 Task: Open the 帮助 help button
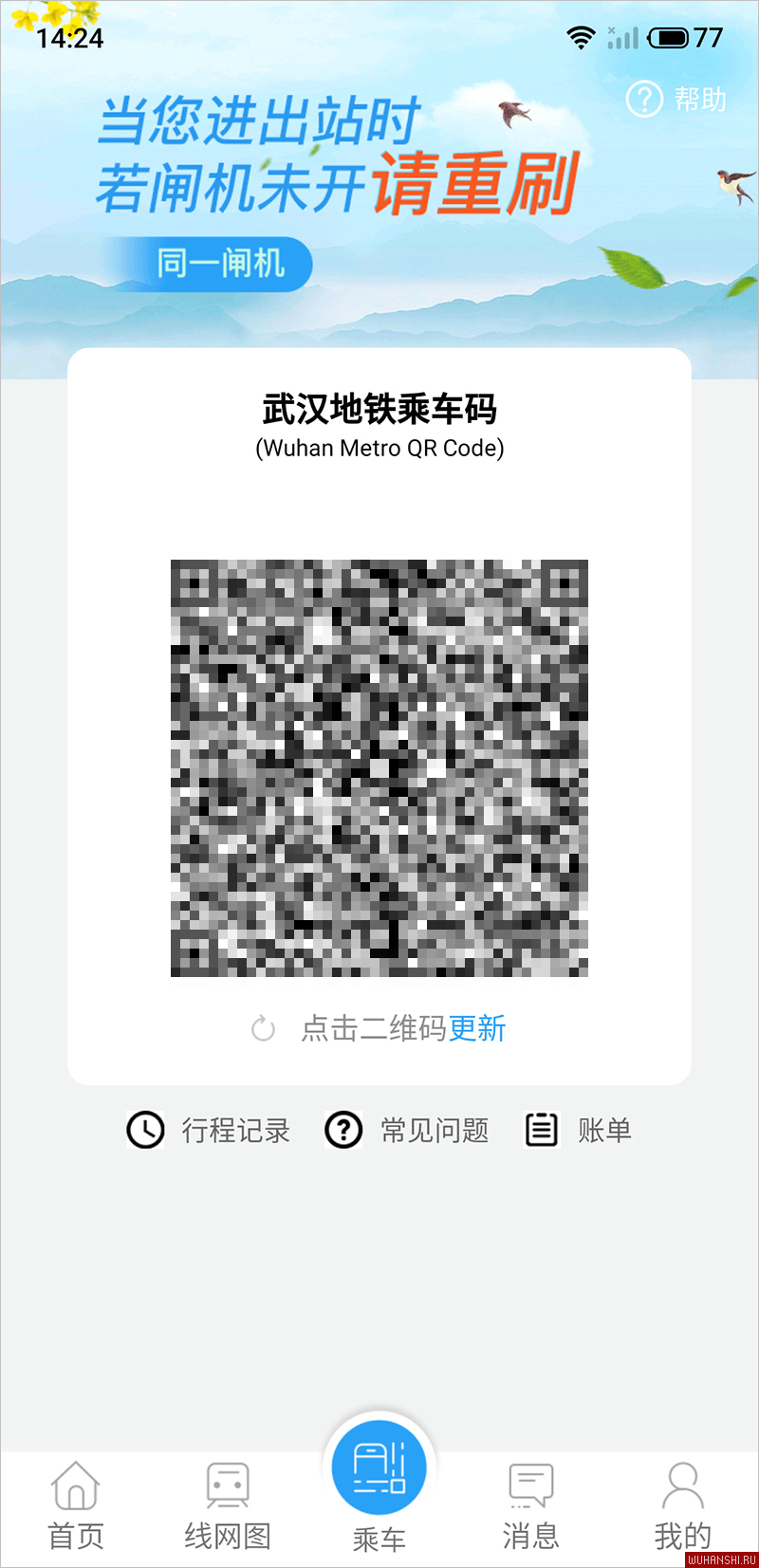(676, 99)
